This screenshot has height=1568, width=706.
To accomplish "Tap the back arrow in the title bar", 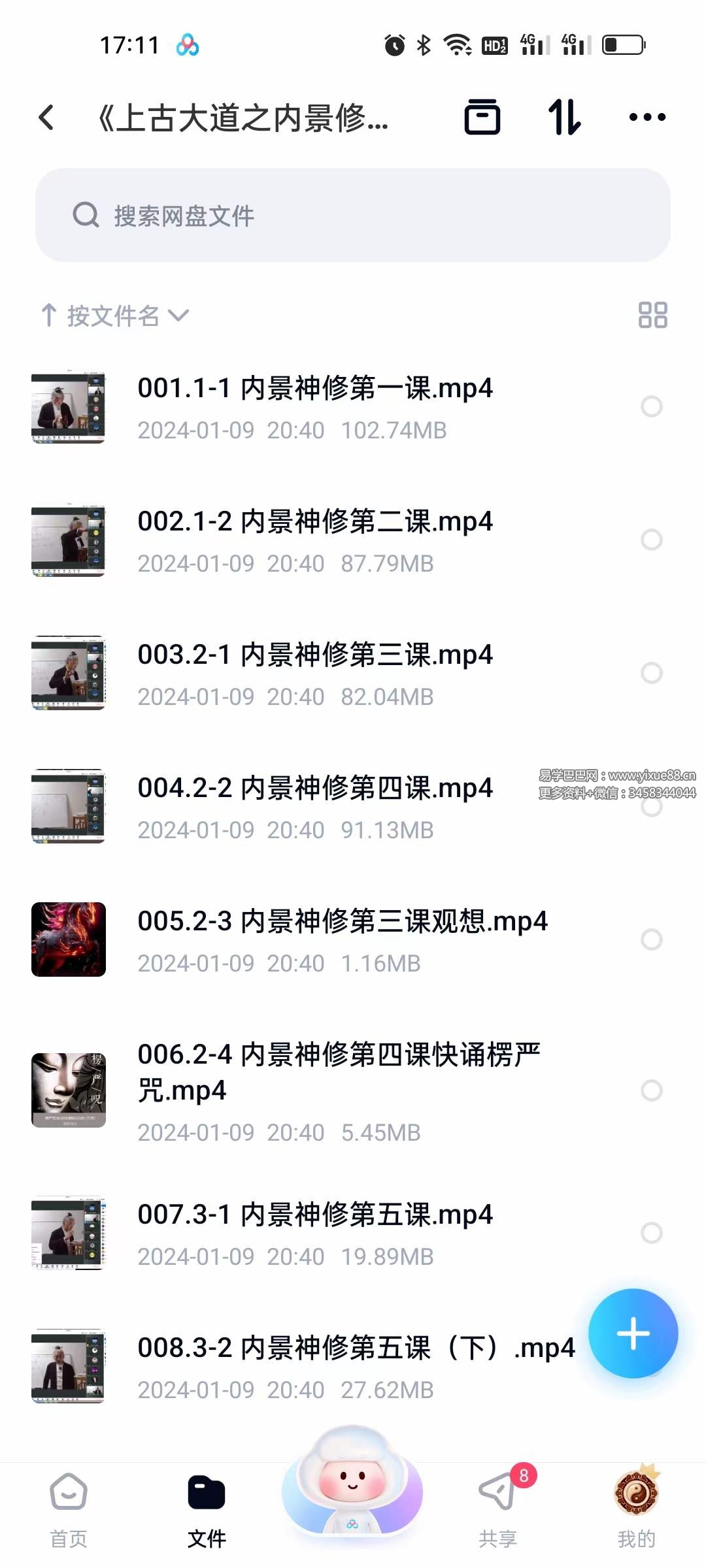I will [x=46, y=118].
